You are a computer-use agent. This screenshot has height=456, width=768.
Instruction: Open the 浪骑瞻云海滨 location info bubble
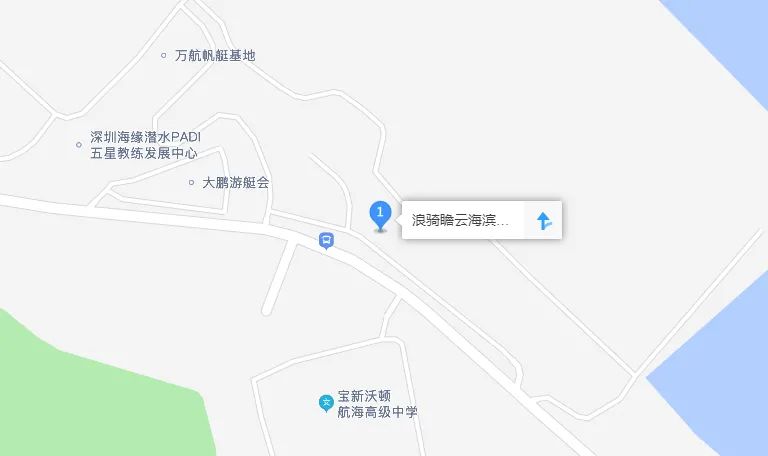(461, 221)
